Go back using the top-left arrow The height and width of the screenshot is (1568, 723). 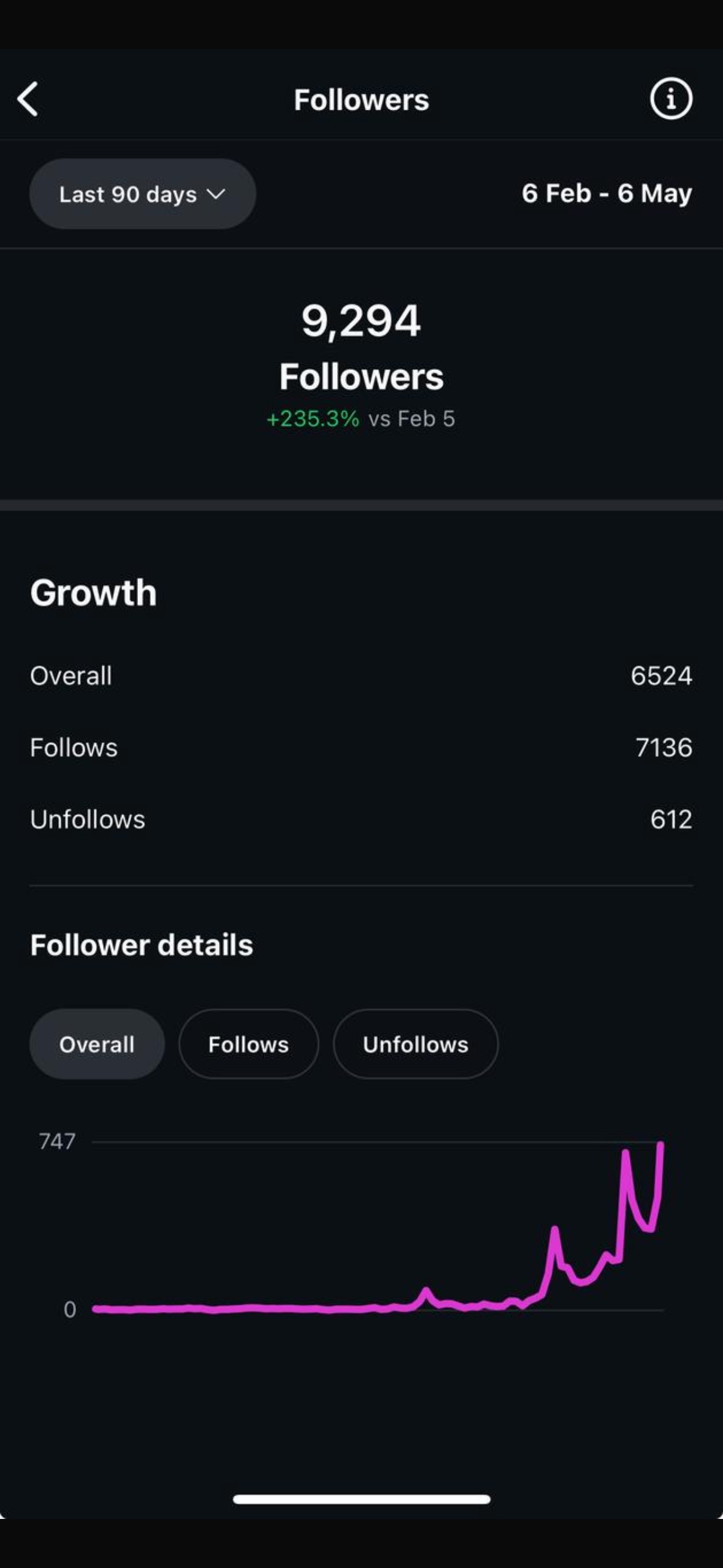click(x=28, y=99)
